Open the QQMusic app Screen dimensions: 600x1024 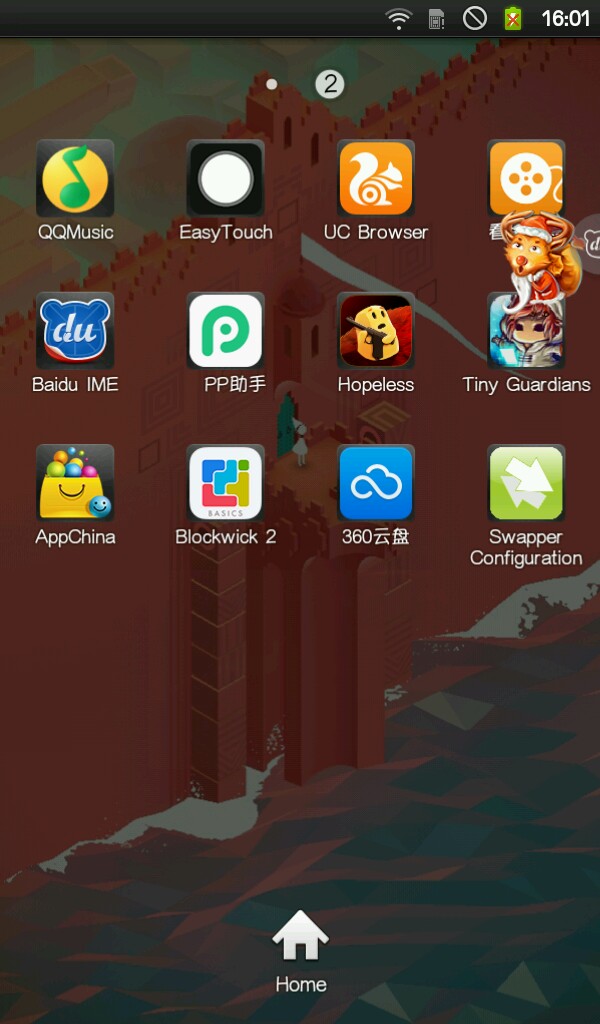point(75,180)
